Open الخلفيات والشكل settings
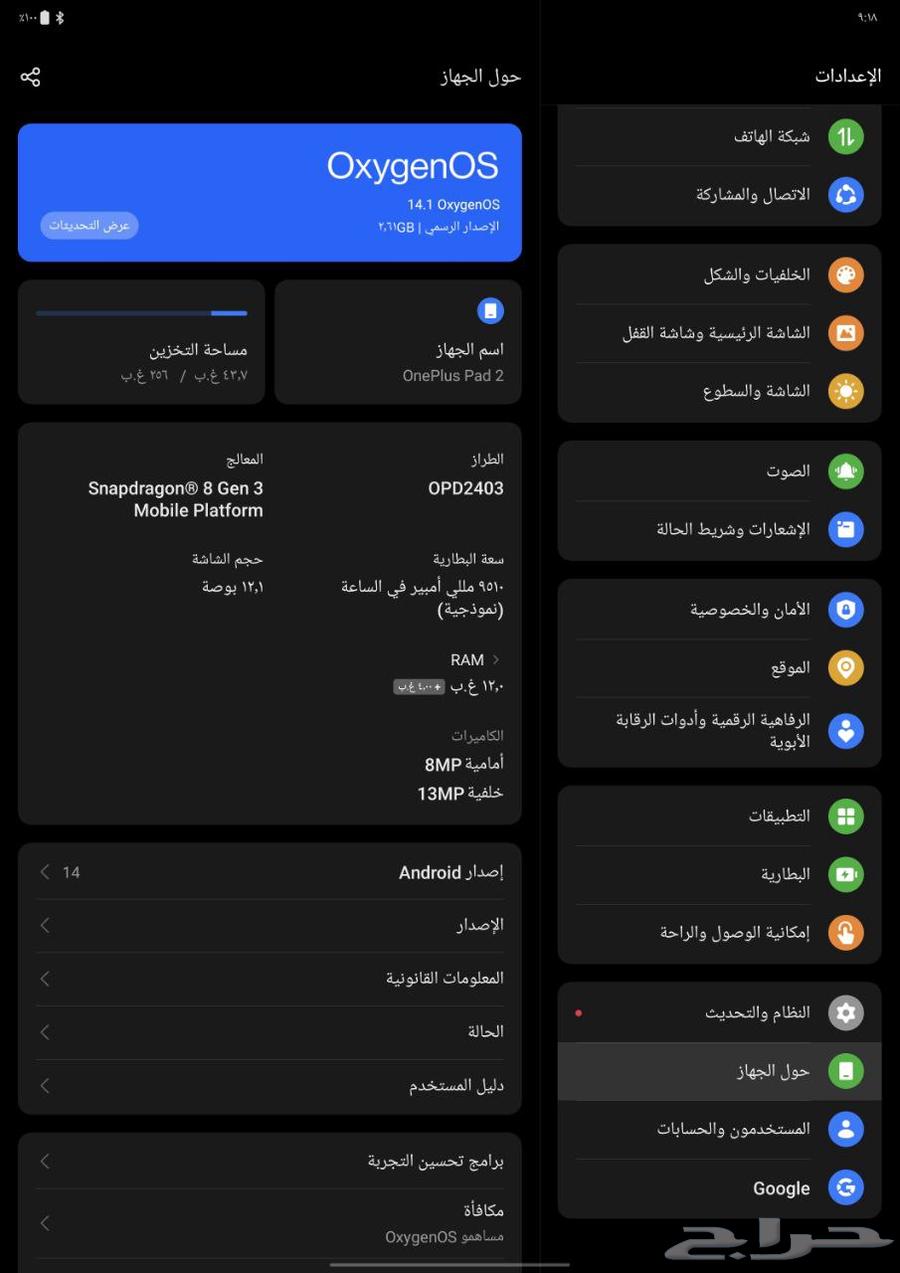This screenshot has height=1273, width=900. [x=719, y=275]
